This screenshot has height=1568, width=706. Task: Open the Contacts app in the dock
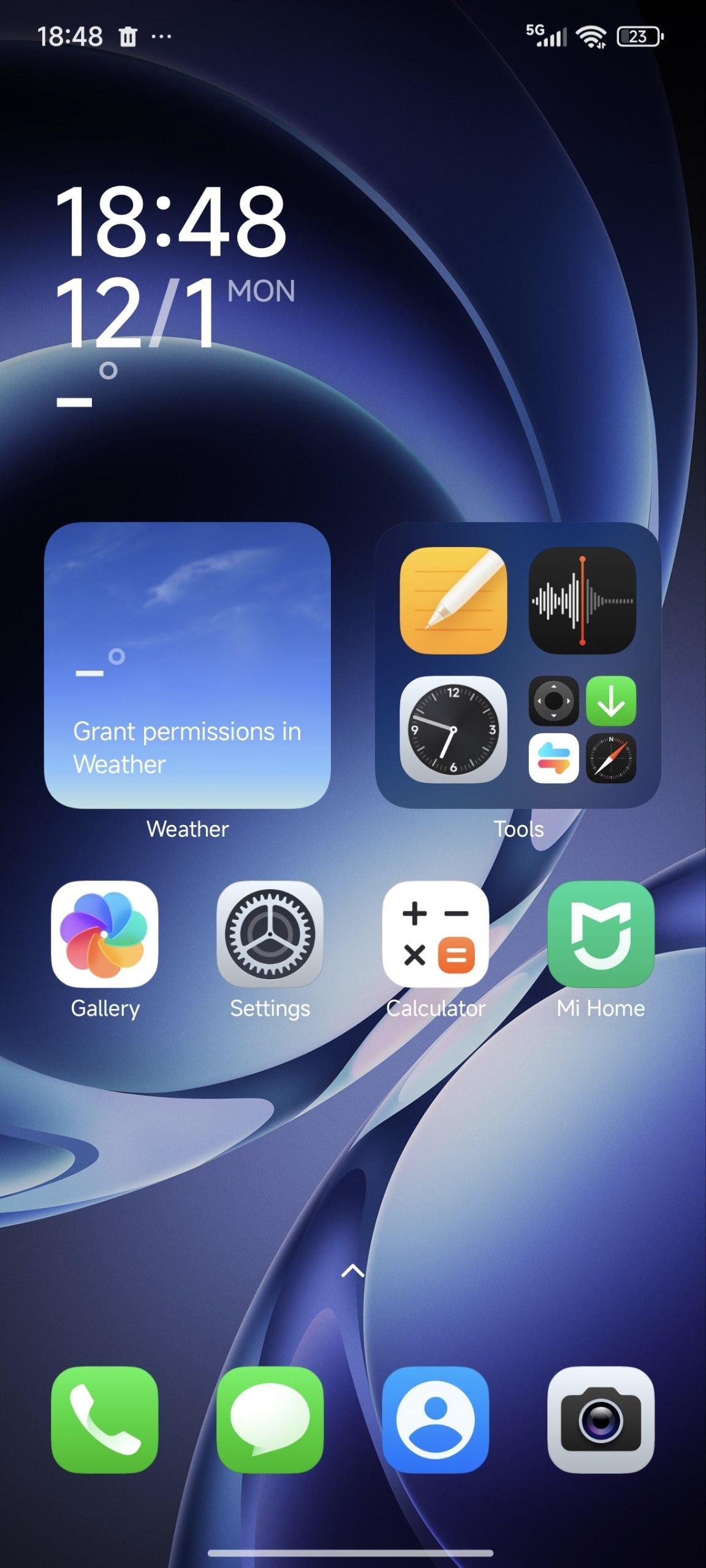coord(435,1419)
